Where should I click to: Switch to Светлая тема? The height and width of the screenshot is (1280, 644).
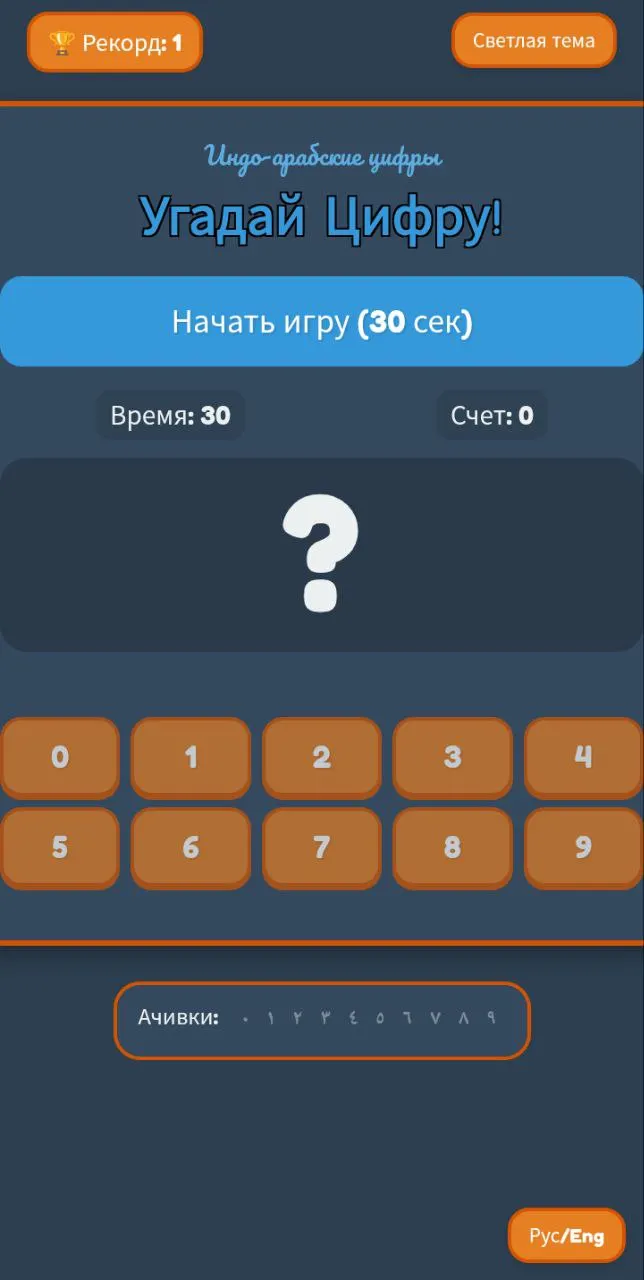(x=534, y=41)
